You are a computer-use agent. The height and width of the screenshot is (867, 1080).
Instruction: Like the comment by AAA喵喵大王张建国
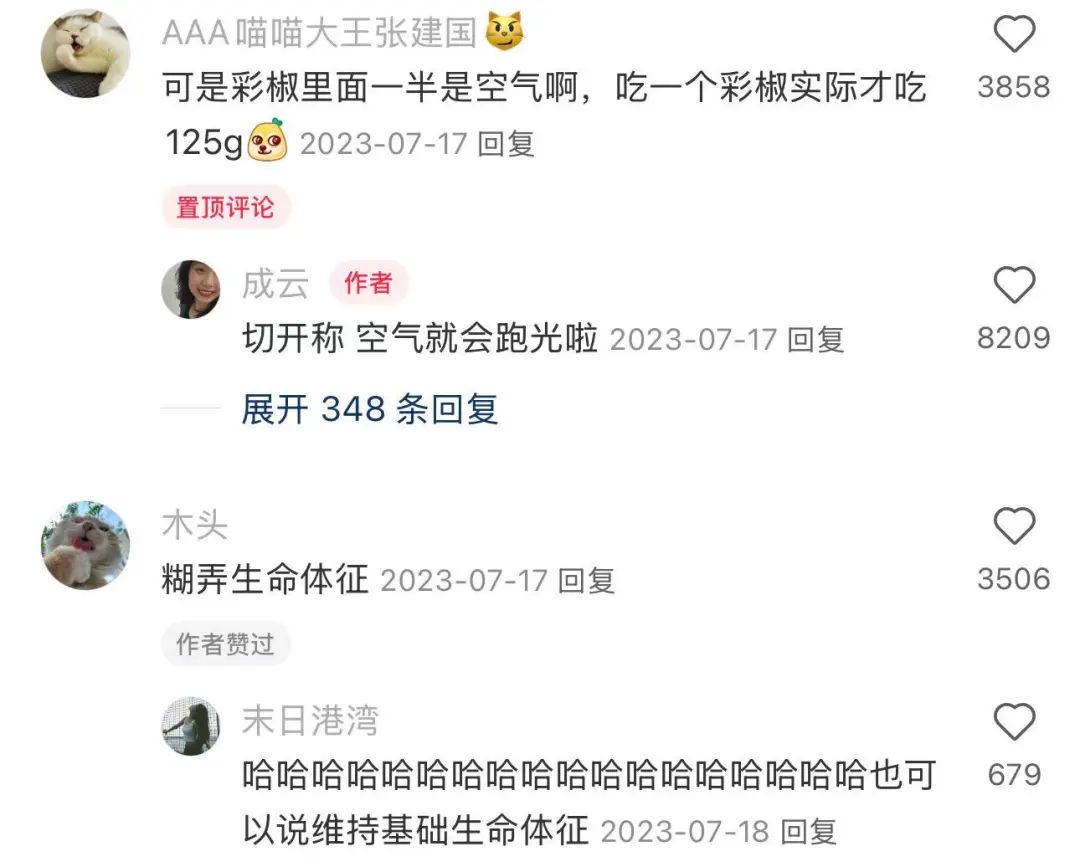(1013, 36)
